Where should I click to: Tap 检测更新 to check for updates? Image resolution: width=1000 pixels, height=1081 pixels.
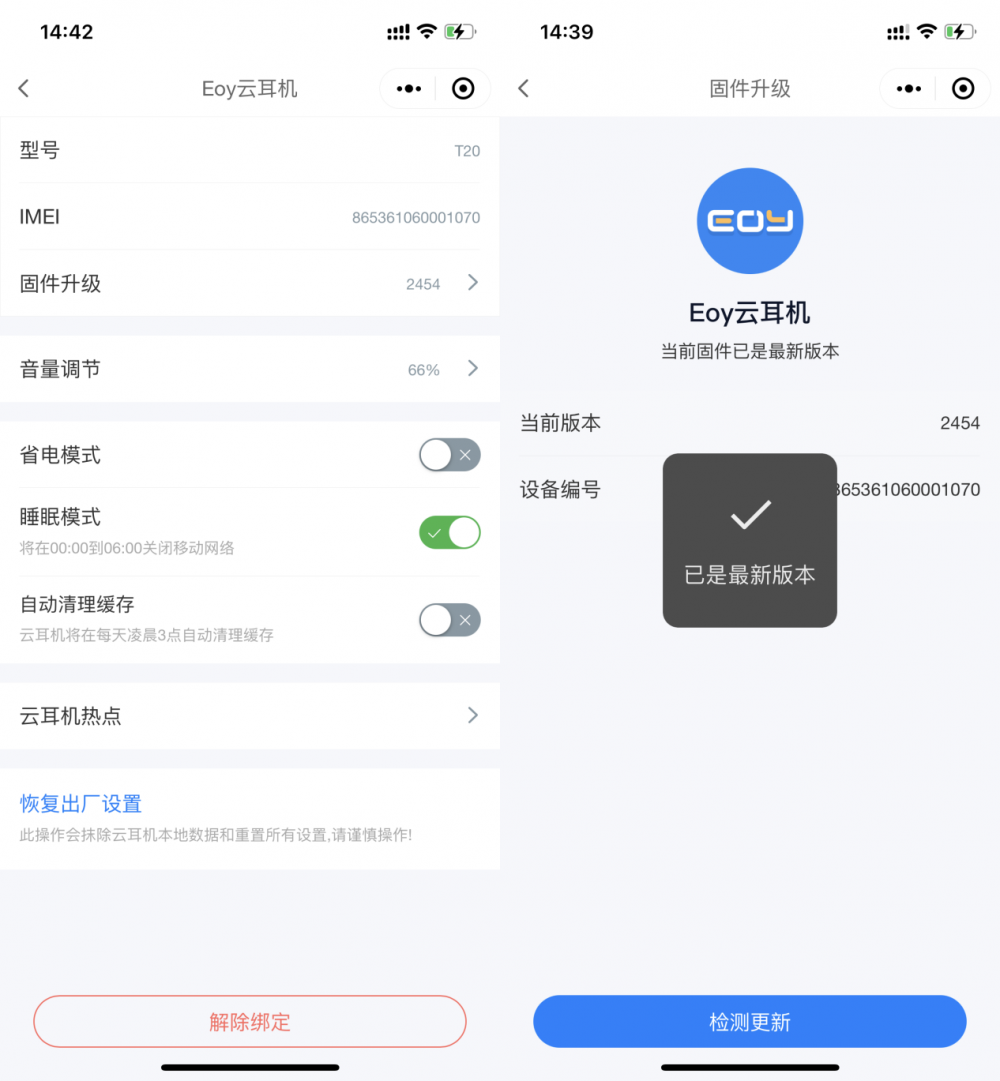750,1021
